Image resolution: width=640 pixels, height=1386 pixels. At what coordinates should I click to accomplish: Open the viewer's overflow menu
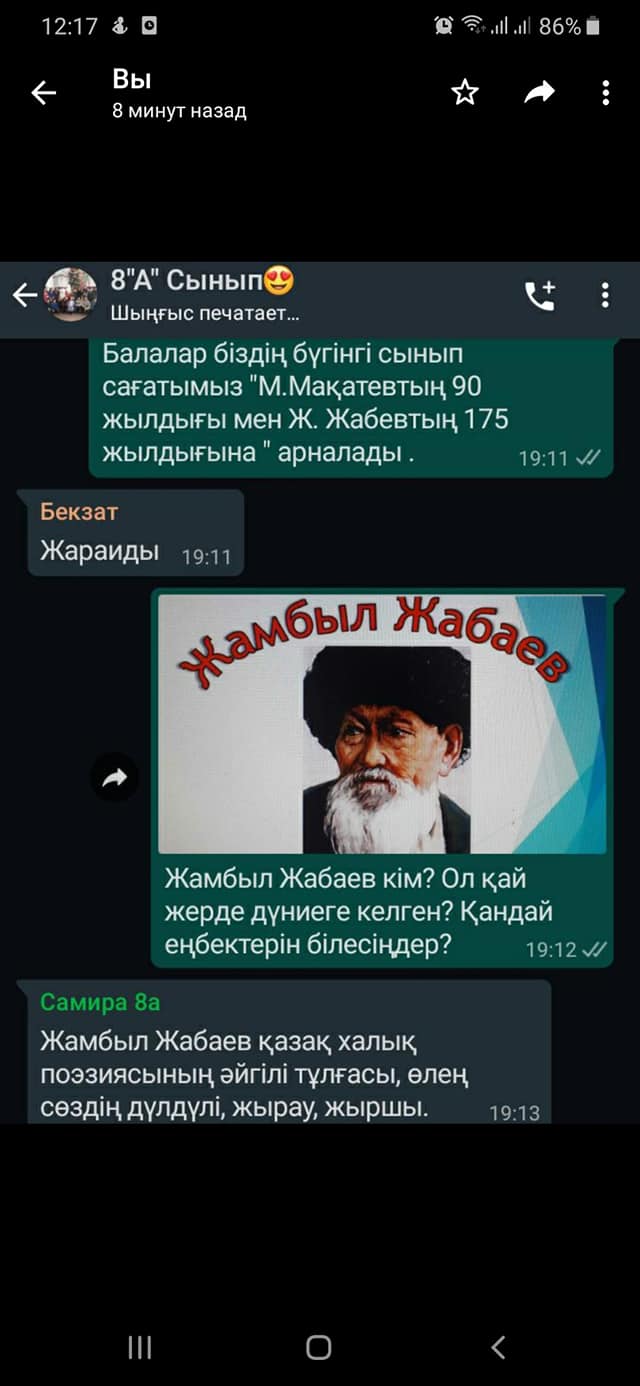coord(606,93)
